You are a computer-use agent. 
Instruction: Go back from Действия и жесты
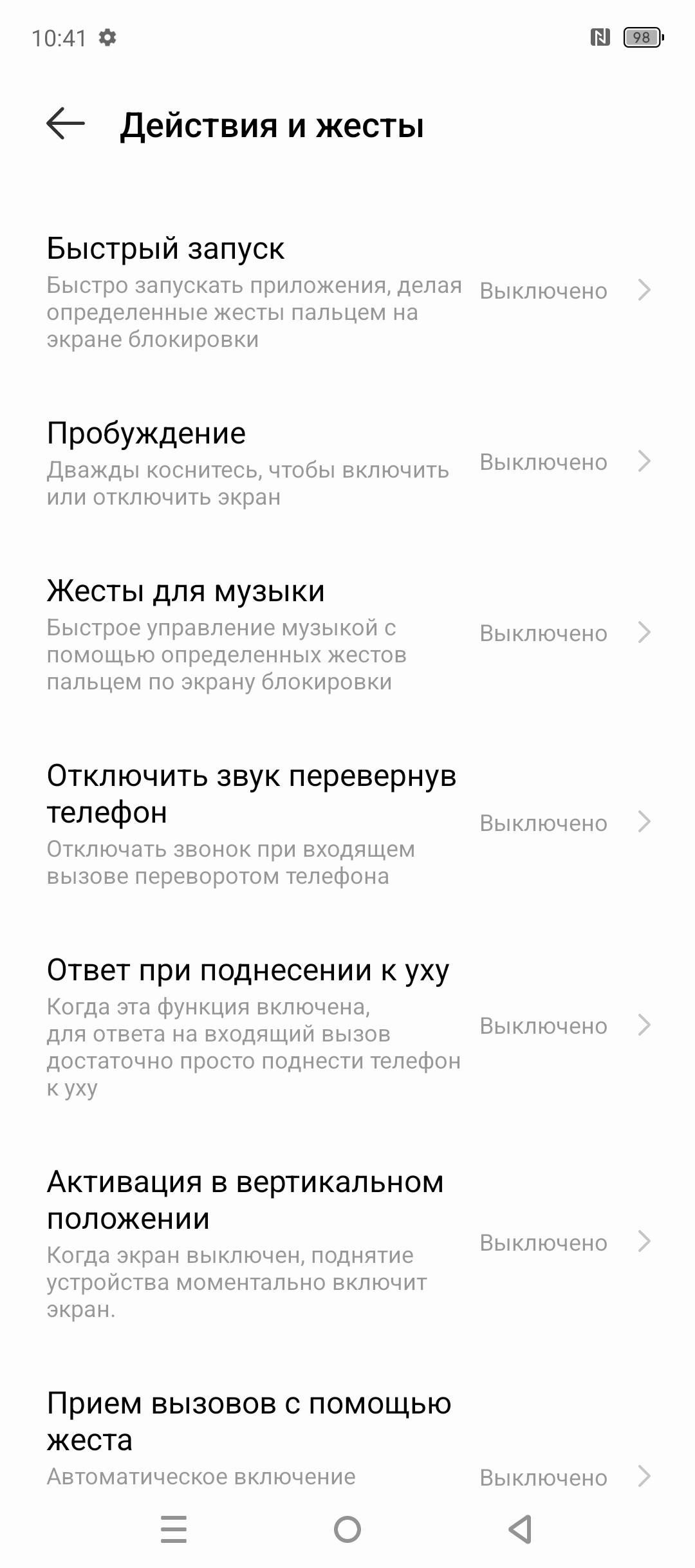(66, 124)
